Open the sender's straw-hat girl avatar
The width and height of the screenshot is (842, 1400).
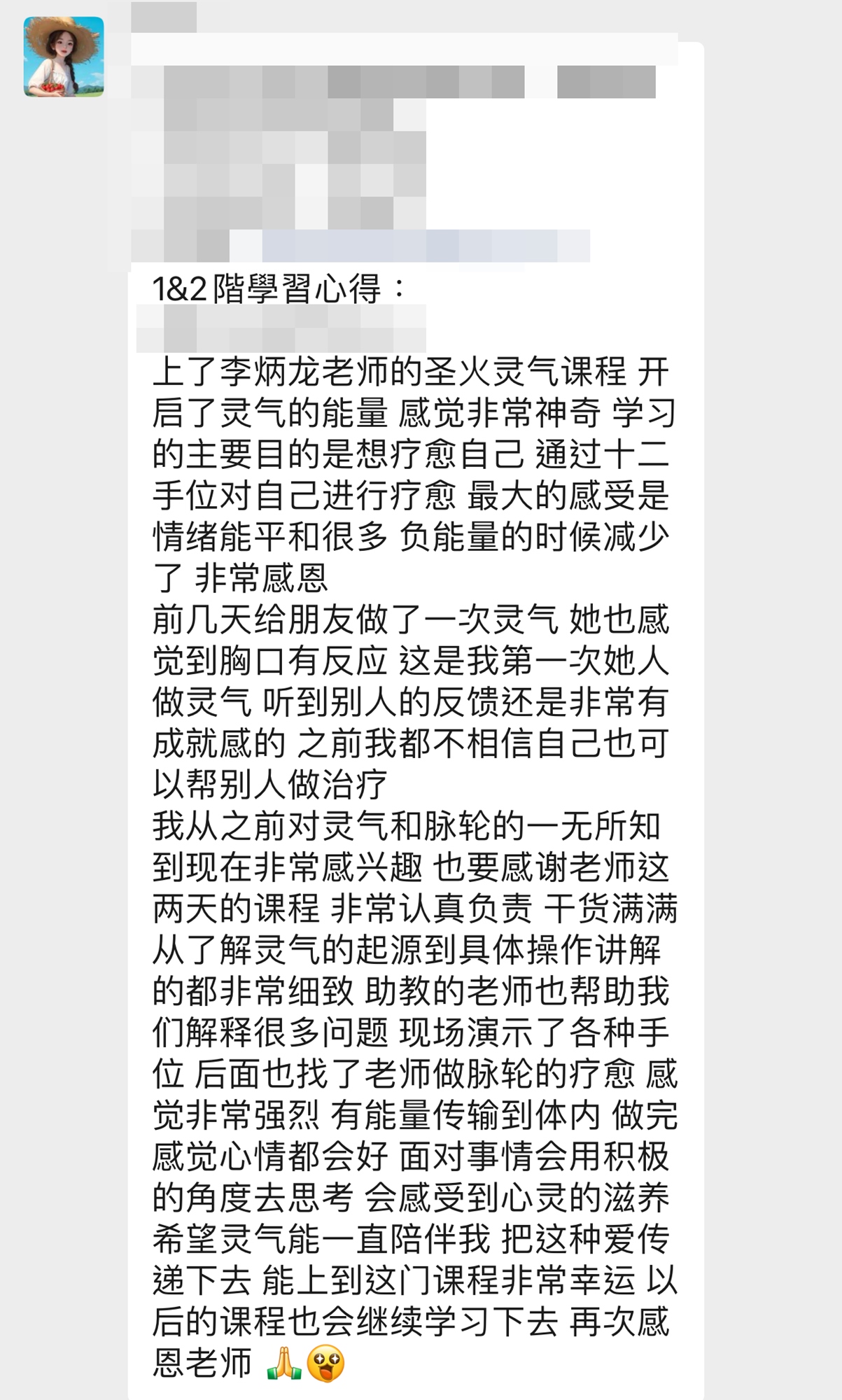pos(64,57)
